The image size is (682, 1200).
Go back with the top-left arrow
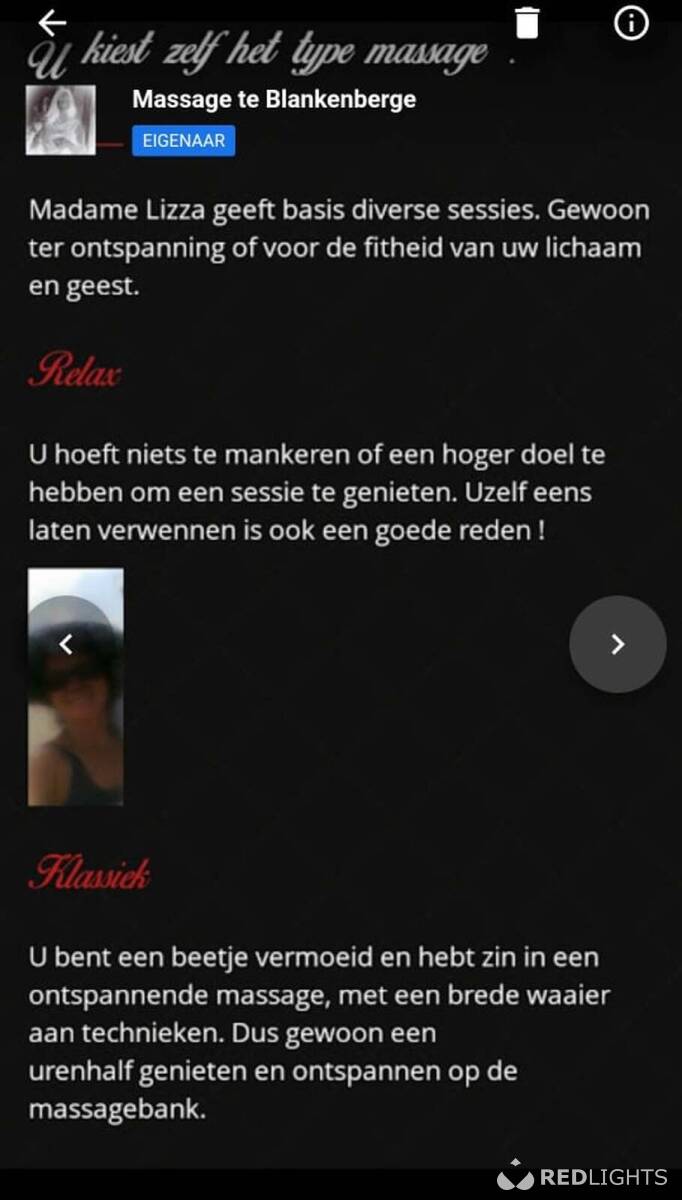52,22
